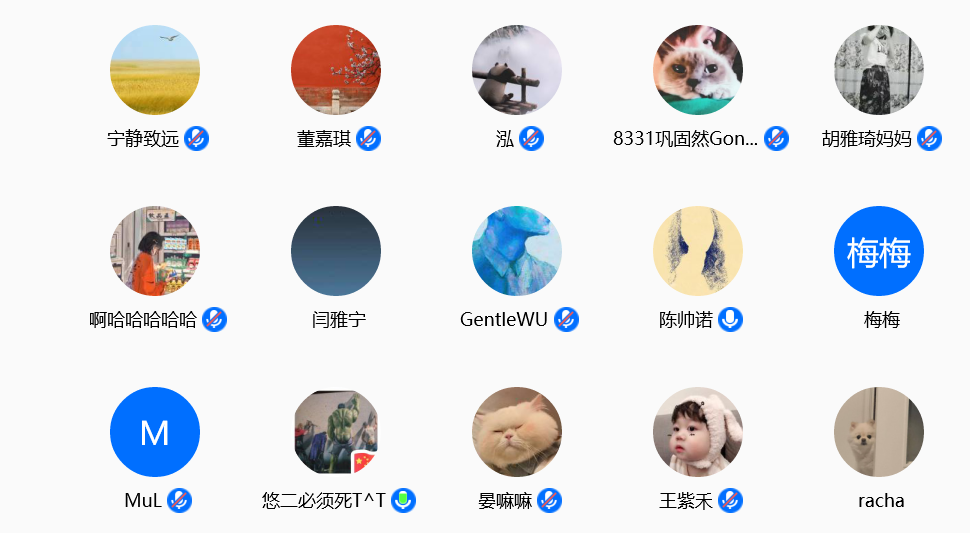Tap the avatar of 泓
The width and height of the screenshot is (970, 533).
click(x=517, y=70)
